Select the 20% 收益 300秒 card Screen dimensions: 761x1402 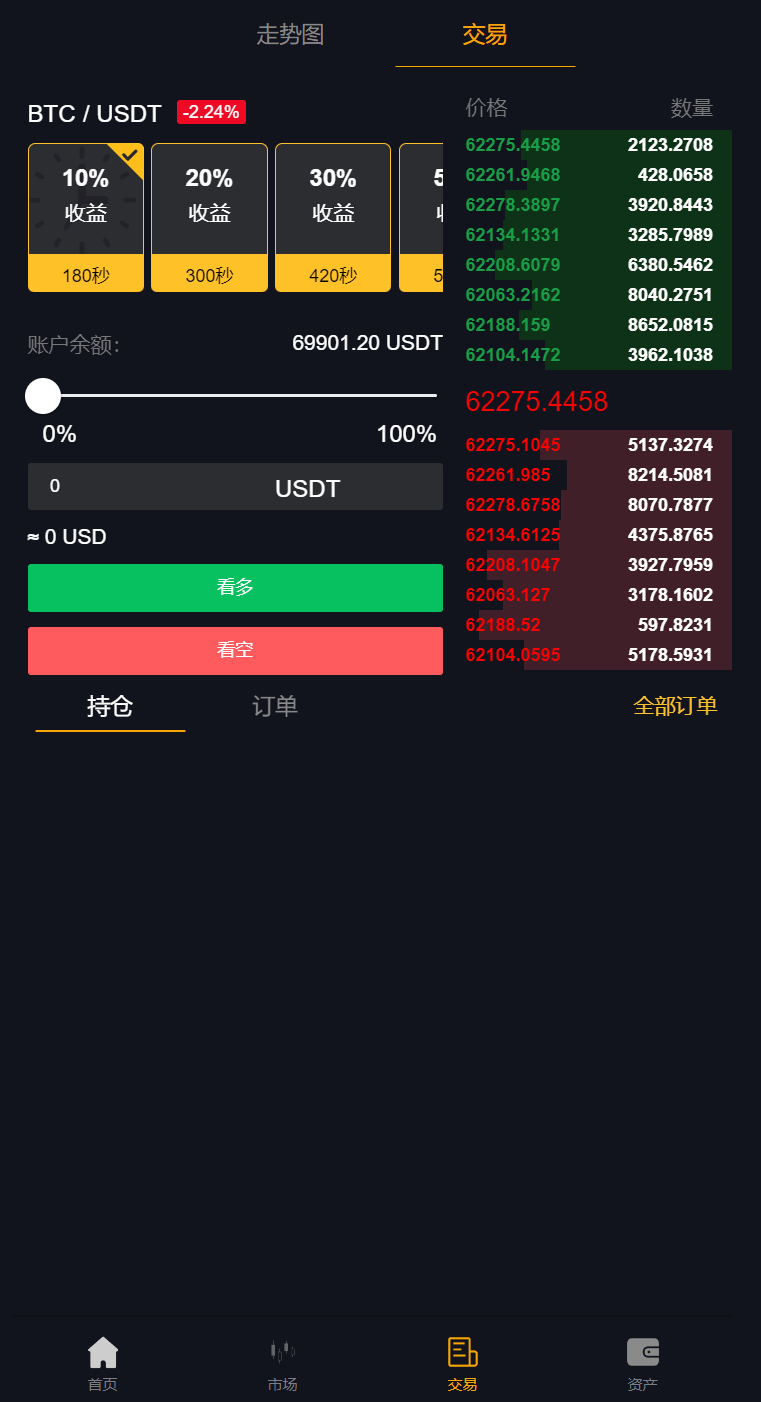pyautogui.click(x=209, y=217)
